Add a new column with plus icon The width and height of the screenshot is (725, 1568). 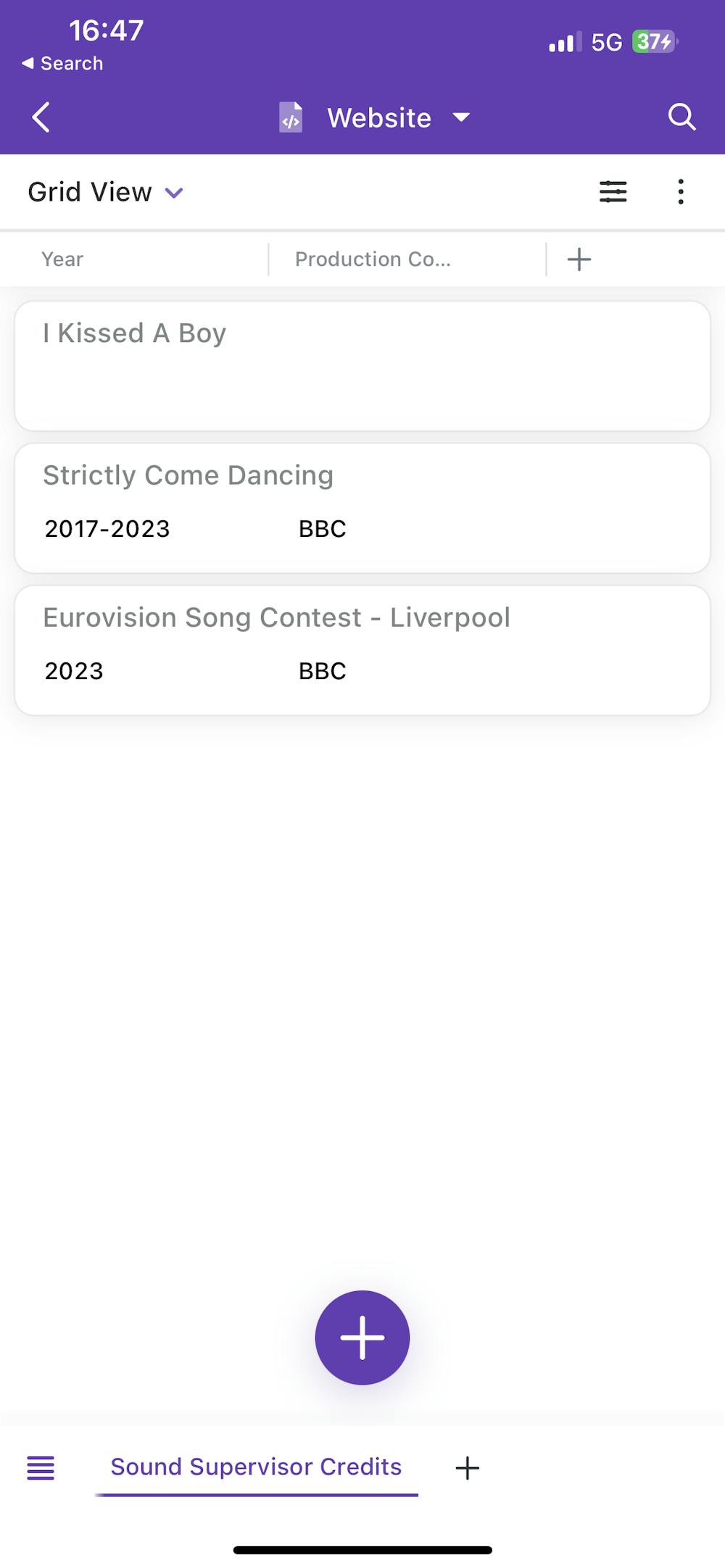tap(579, 259)
